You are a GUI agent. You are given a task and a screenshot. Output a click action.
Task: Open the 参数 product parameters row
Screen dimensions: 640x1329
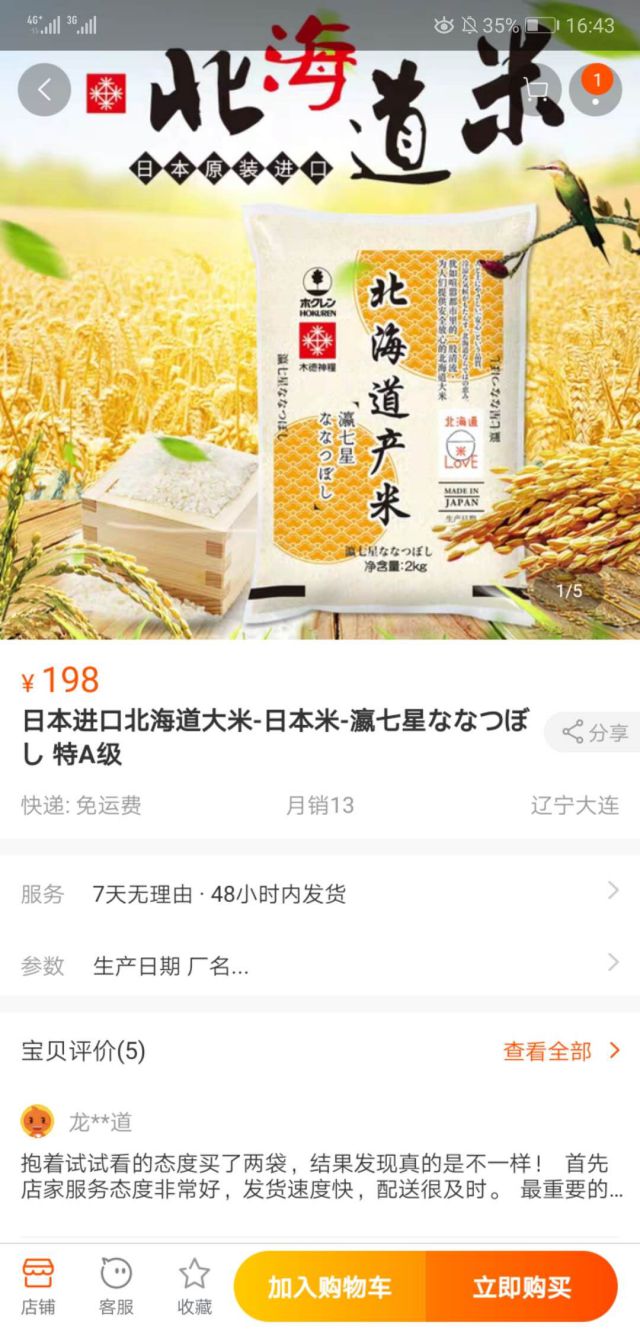(320, 965)
